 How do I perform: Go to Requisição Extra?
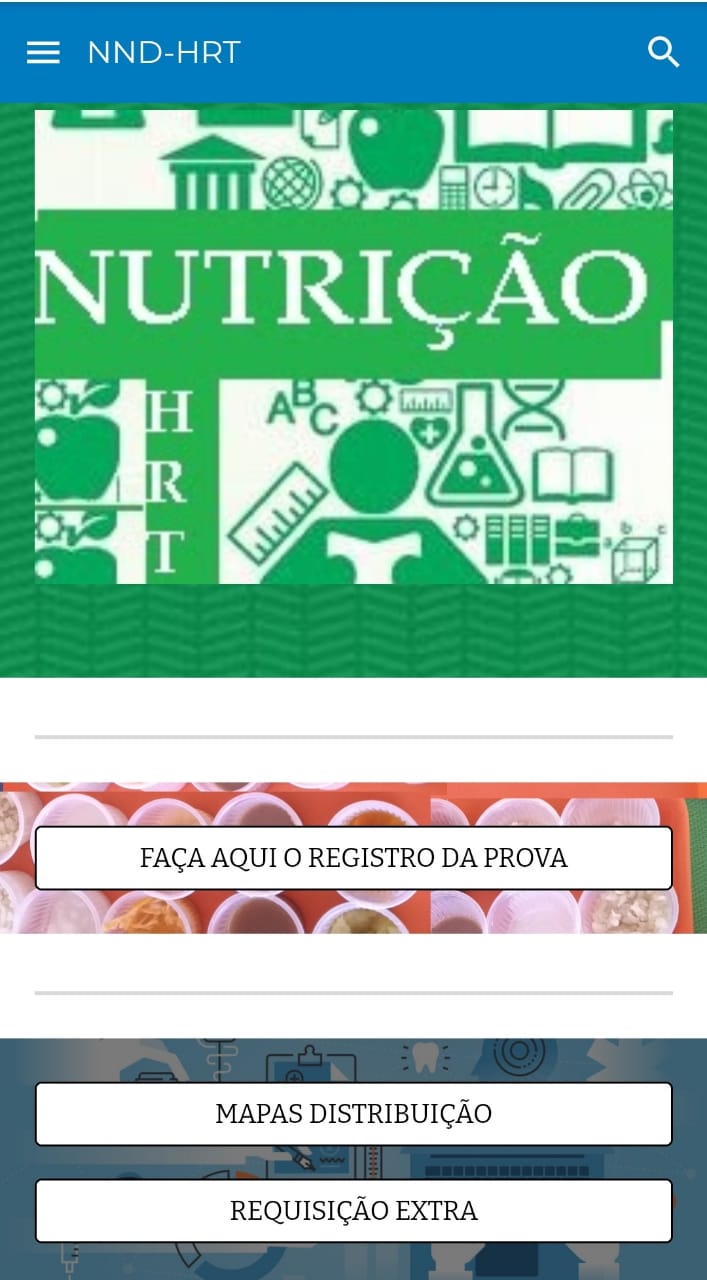[x=353, y=1211]
